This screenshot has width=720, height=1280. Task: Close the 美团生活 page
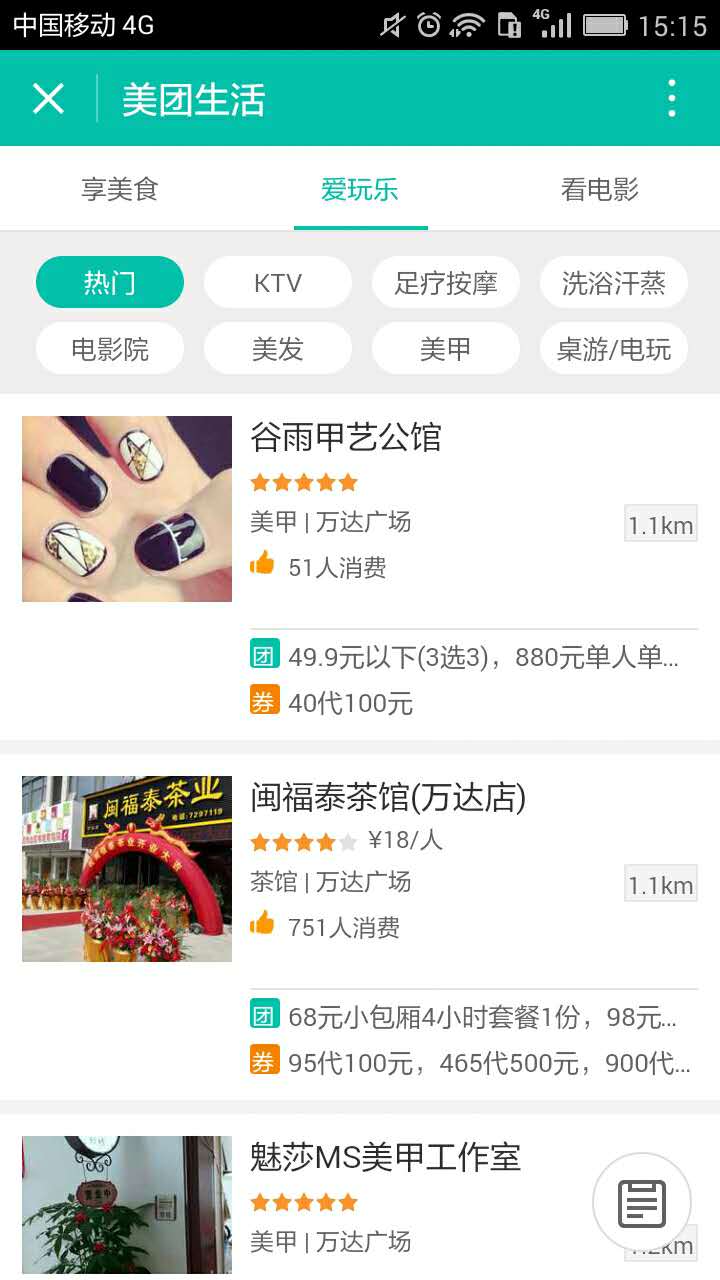pyautogui.click(x=48, y=99)
